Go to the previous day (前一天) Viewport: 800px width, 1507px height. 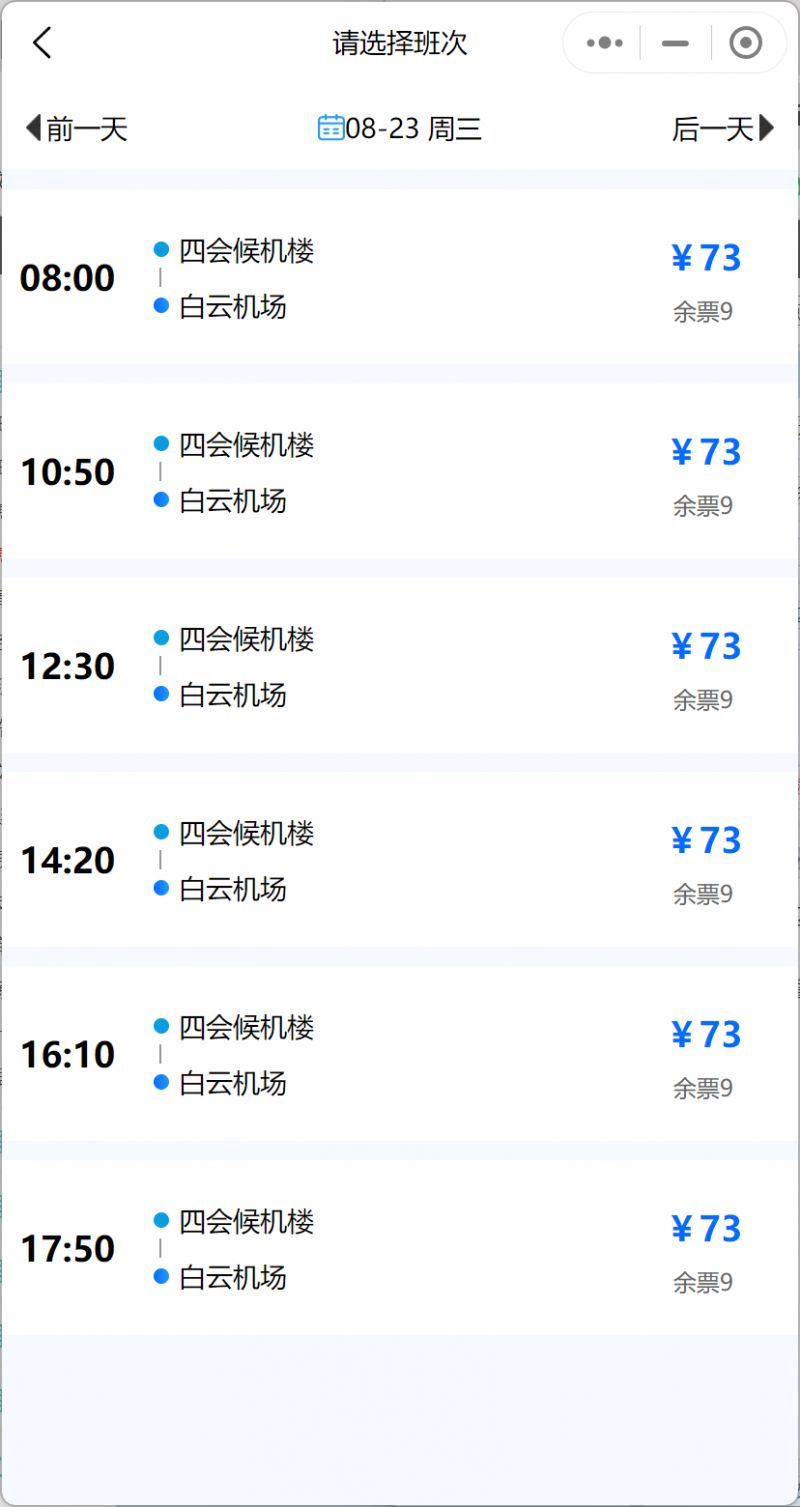[76, 129]
